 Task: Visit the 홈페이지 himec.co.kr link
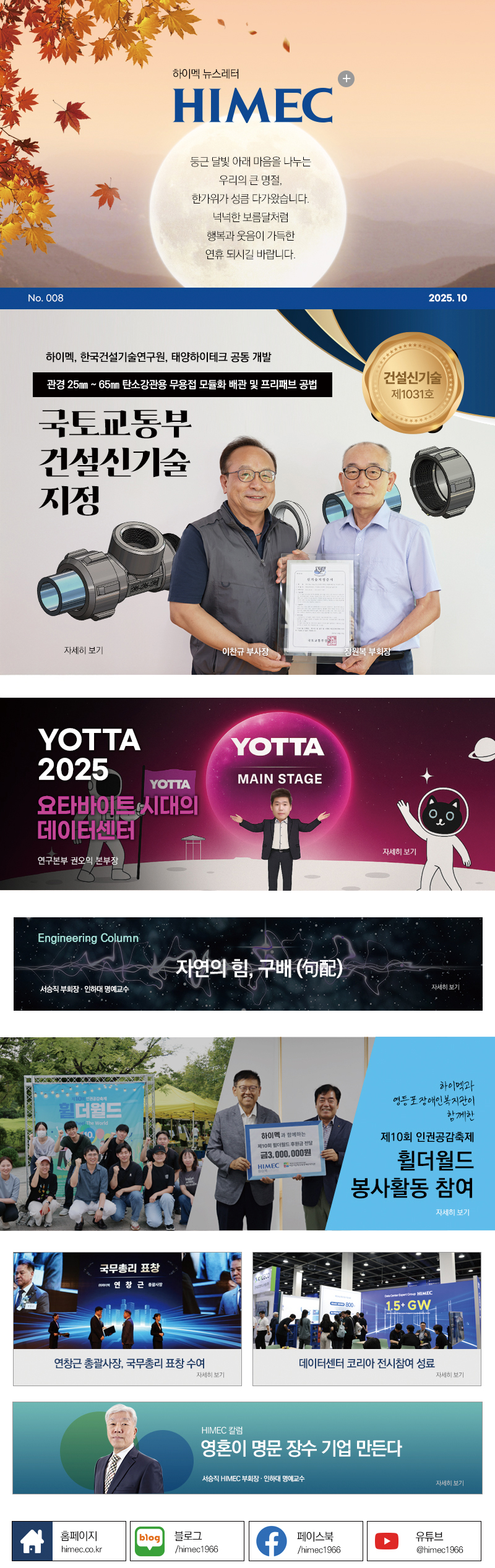point(69,1541)
